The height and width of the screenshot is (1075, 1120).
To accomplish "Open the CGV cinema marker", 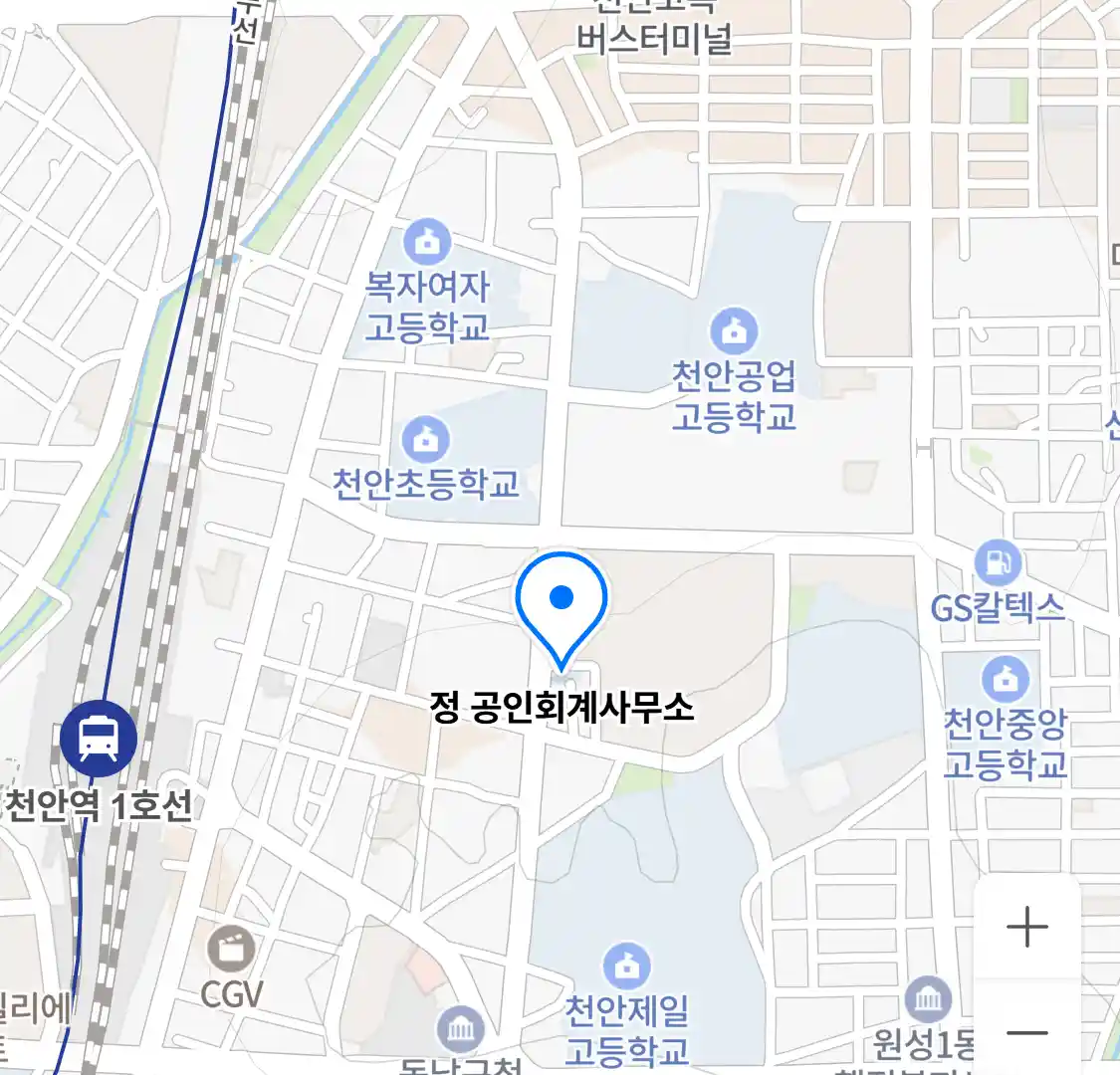I will pyautogui.click(x=231, y=951).
